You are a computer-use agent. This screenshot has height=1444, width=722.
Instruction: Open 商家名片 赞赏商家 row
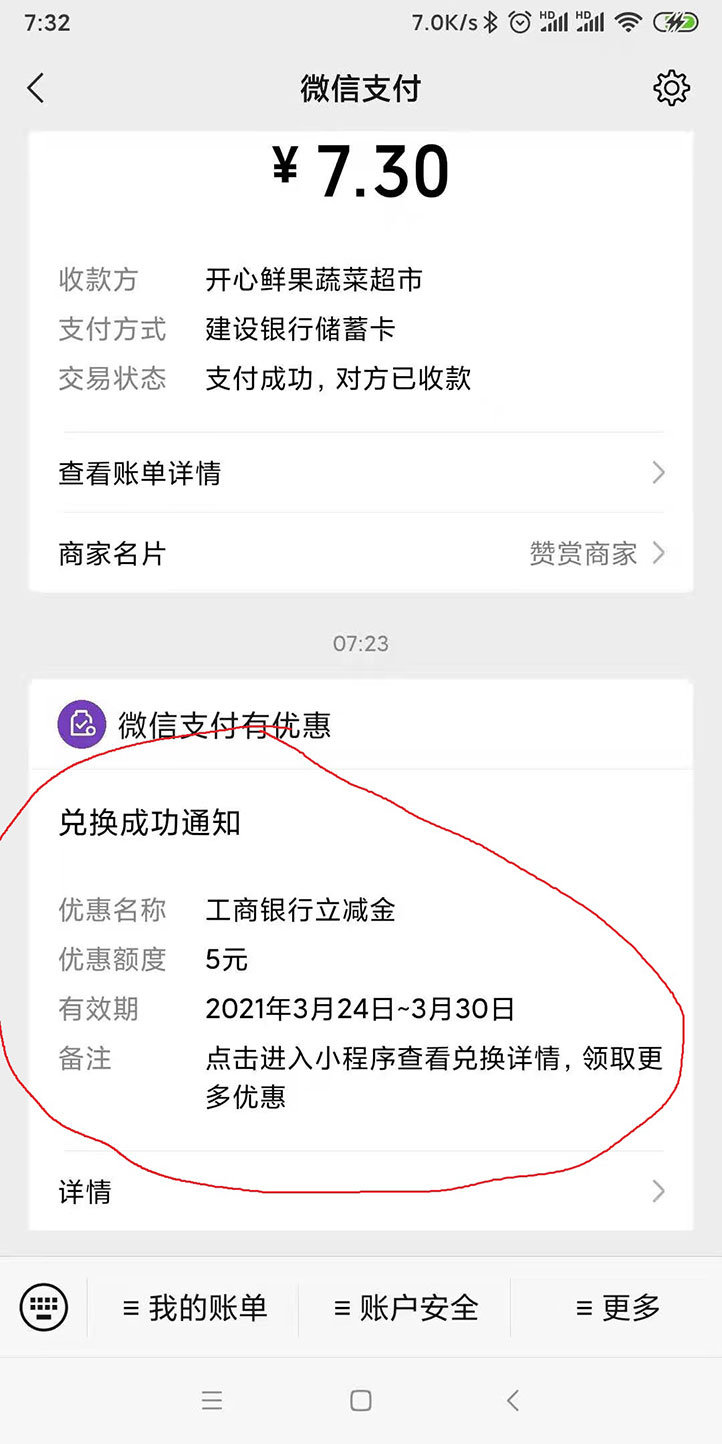click(361, 553)
